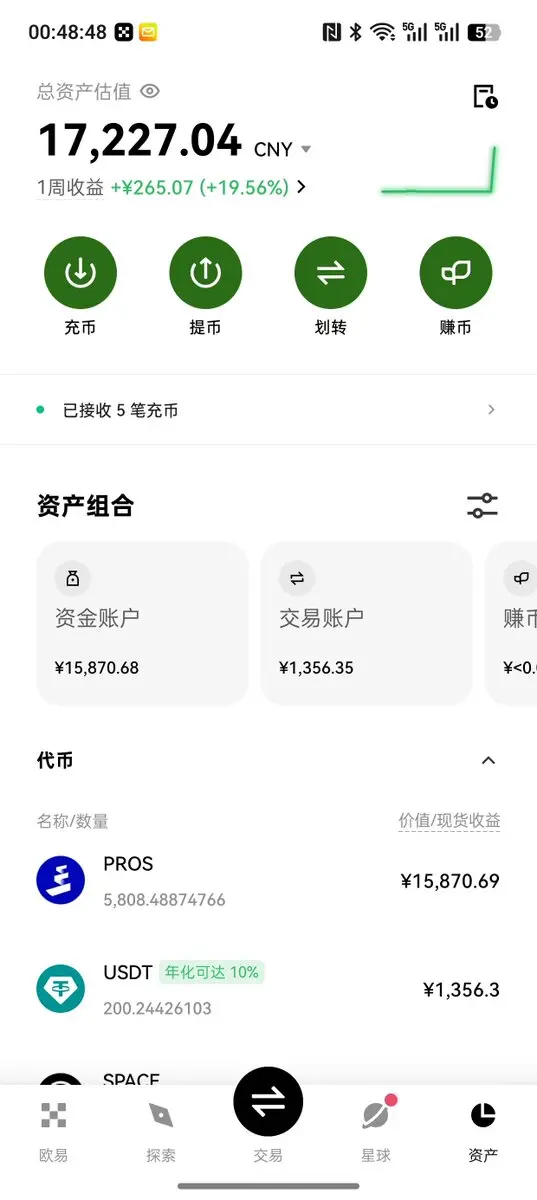Collapse the 代币 section

pos(488,761)
